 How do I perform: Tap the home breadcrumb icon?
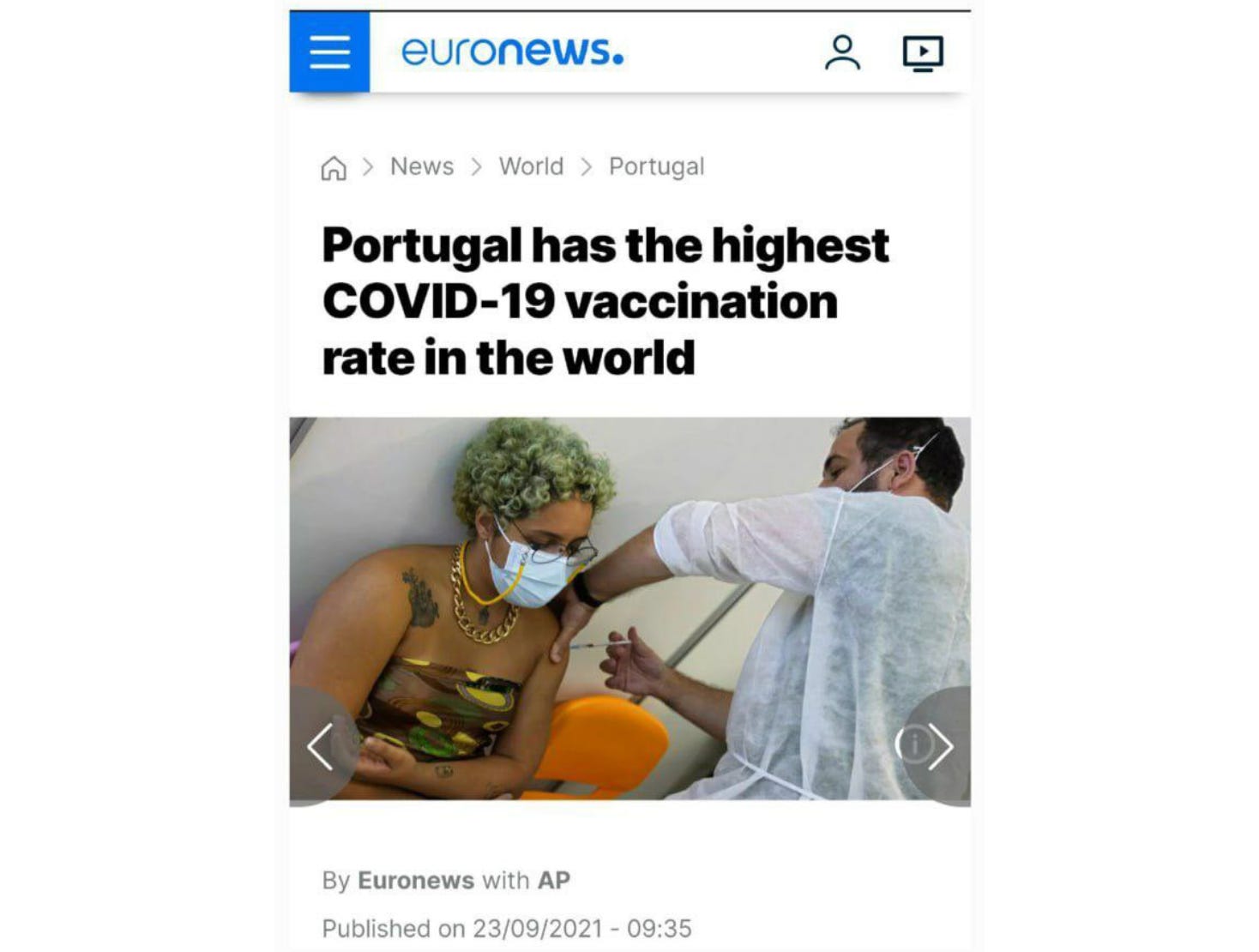point(334,168)
